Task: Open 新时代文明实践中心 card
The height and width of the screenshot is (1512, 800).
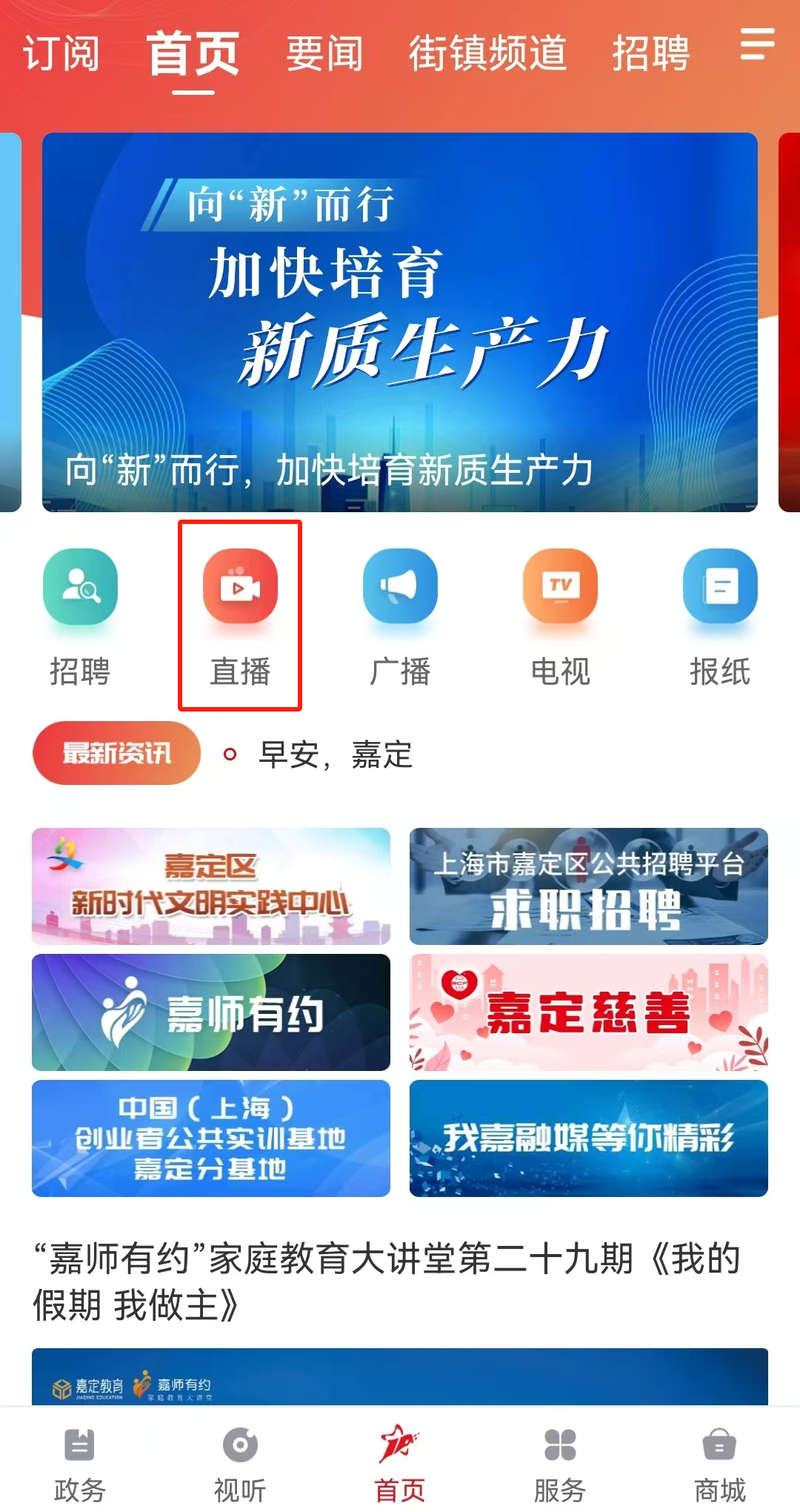Action: (x=211, y=886)
